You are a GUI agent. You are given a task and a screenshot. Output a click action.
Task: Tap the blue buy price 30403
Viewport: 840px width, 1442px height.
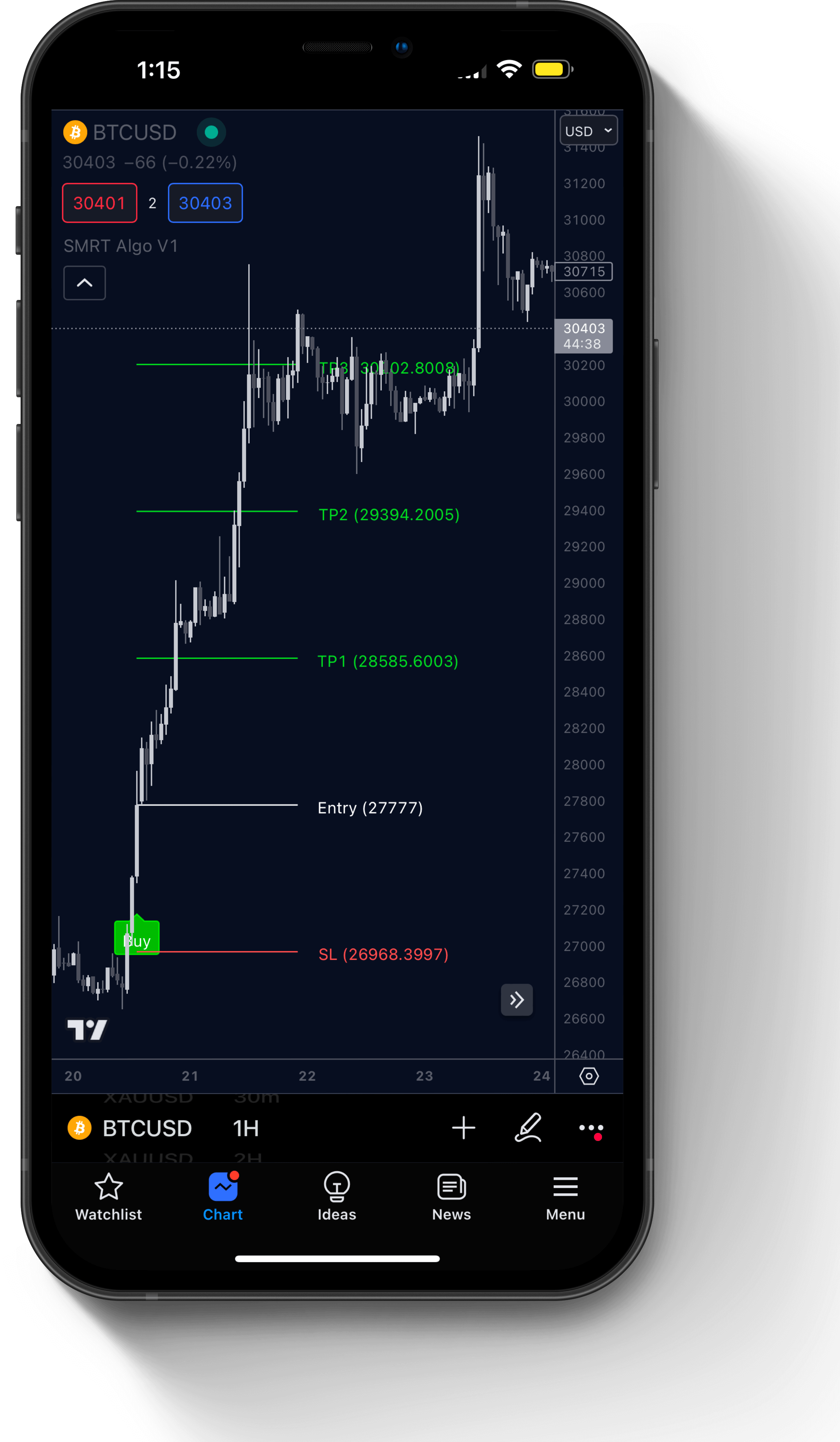coord(205,203)
